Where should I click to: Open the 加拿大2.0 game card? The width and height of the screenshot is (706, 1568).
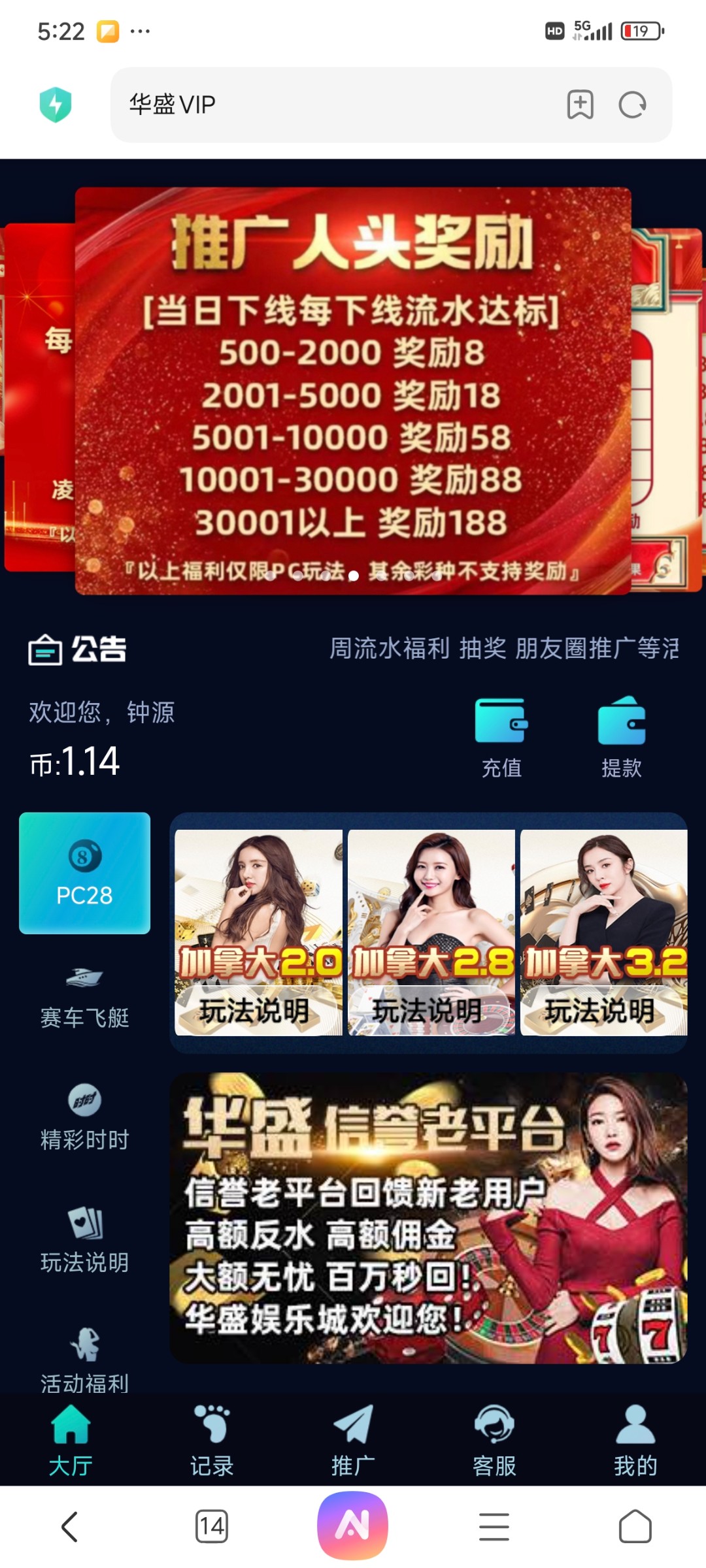point(258,932)
